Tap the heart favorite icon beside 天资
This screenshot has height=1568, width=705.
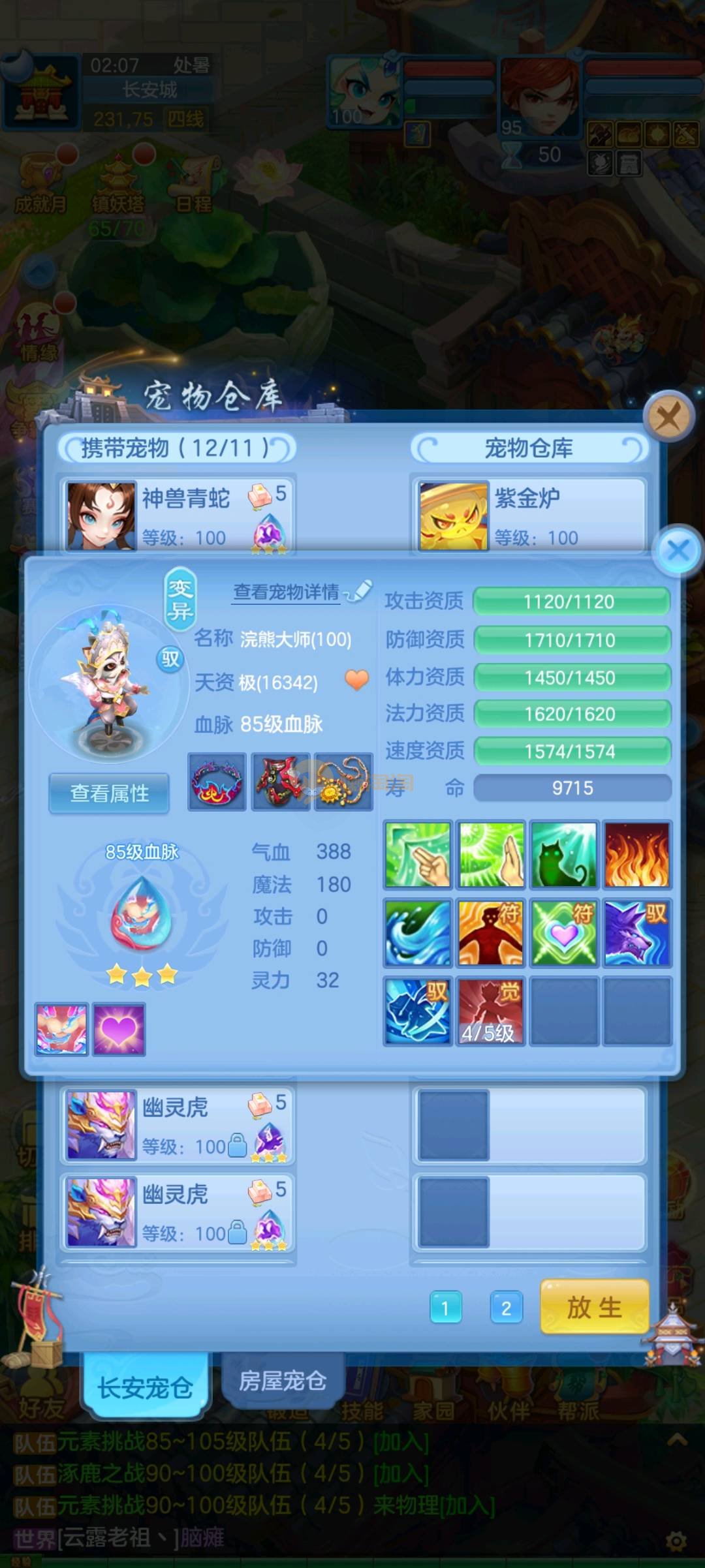[x=356, y=680]
